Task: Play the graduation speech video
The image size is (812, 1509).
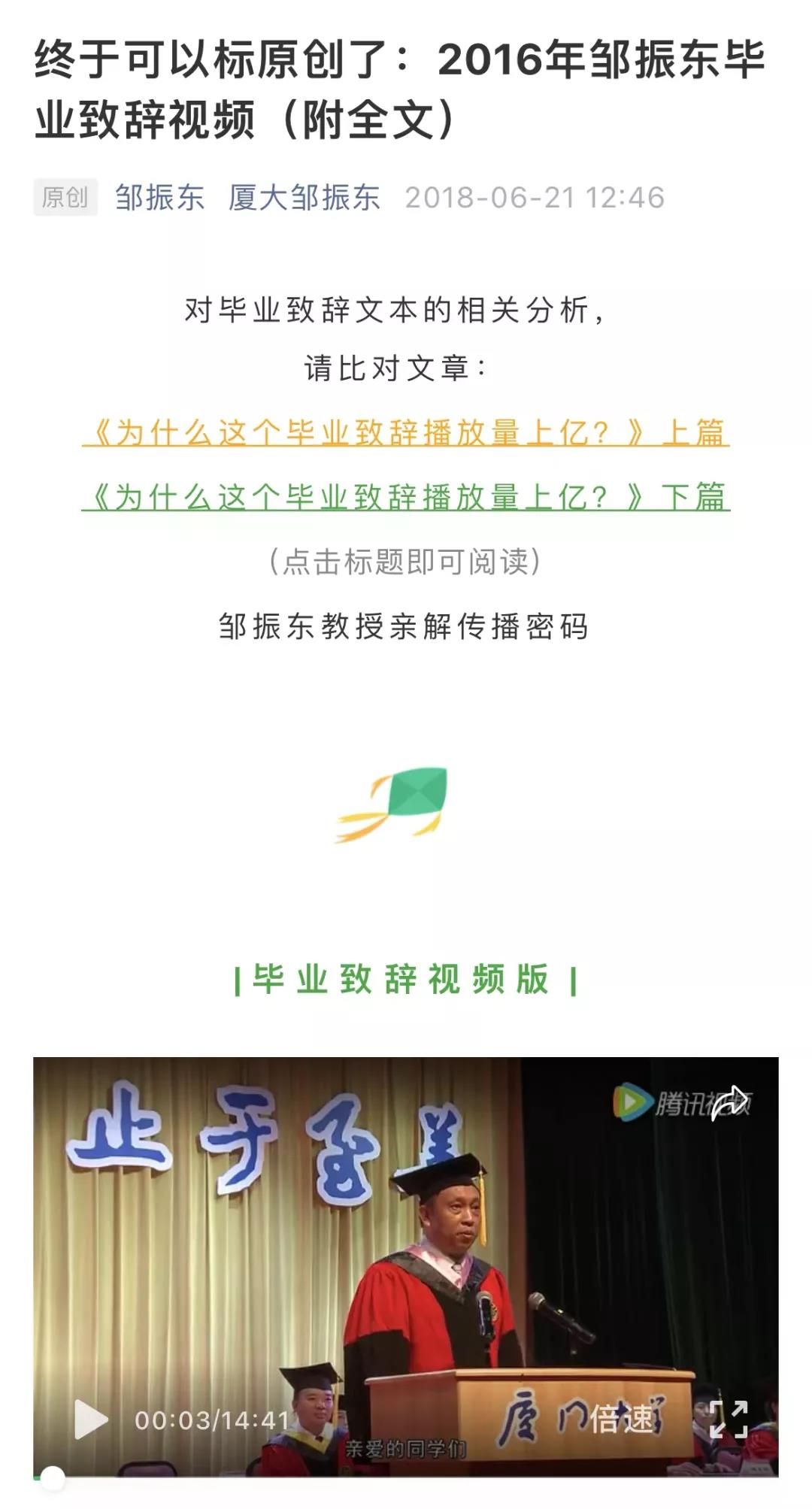Action: click(x=91, y=1420)
